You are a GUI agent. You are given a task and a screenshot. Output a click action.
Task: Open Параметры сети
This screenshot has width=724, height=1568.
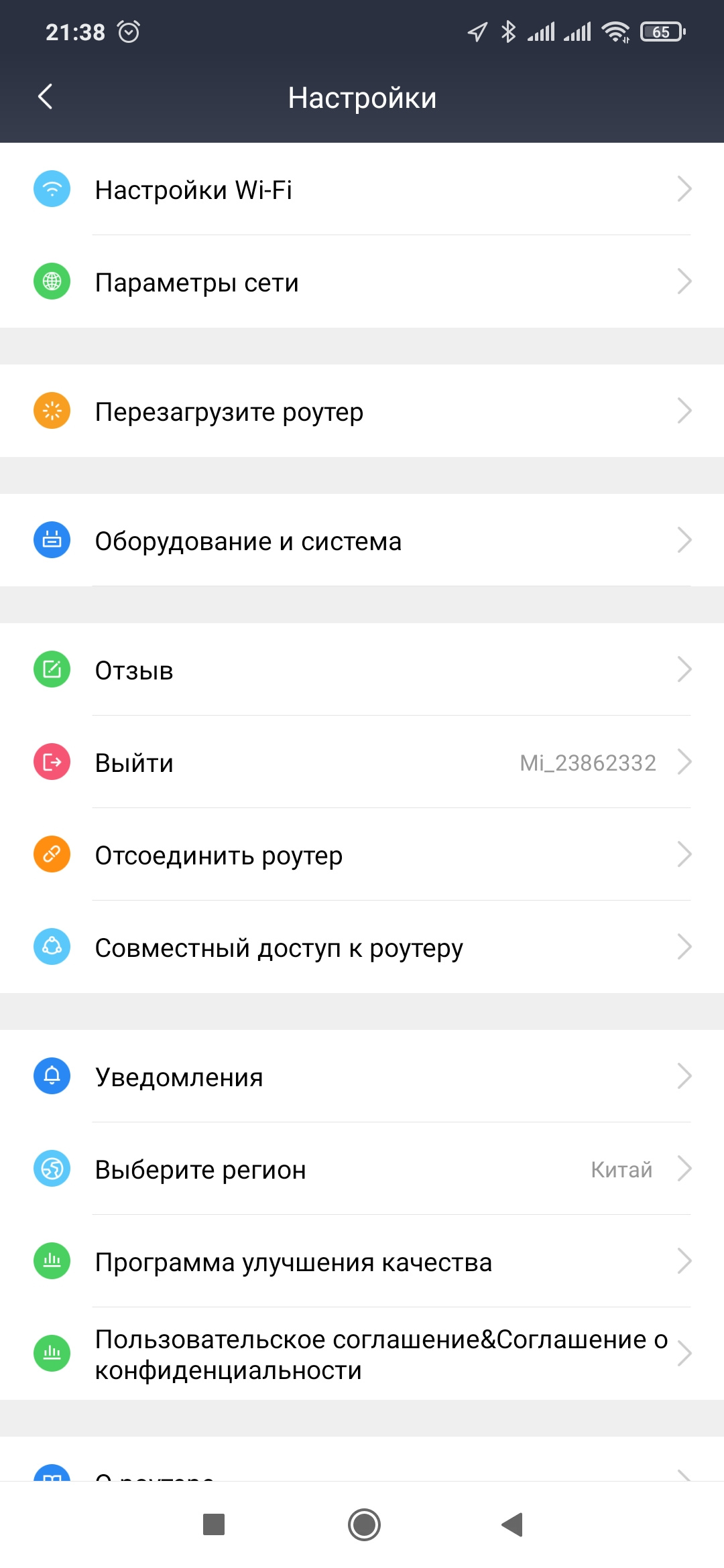[362, 282]
